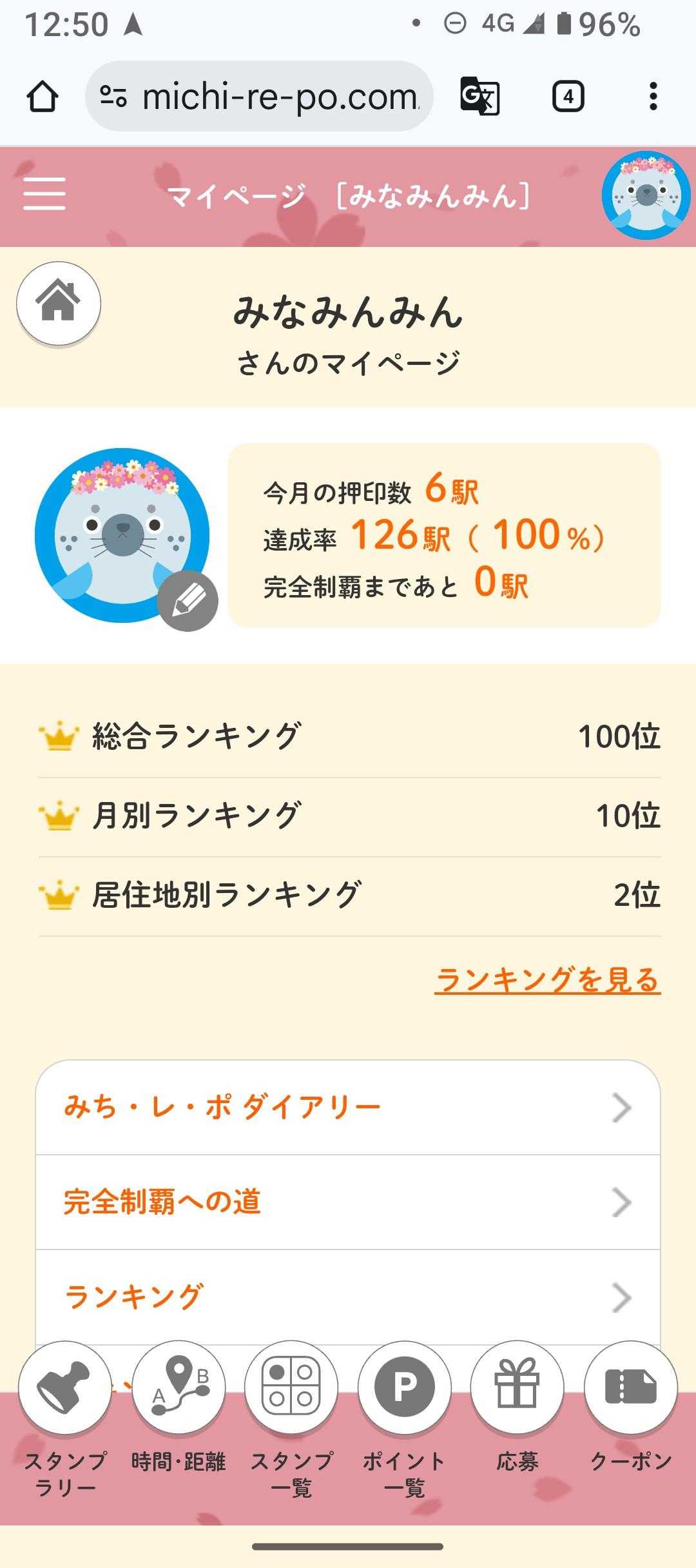Open みち・レ・ポ ダイアリー
The width and height of the screenshot is (696, 1568).
pyautogui.click(x=348, y=1108)
